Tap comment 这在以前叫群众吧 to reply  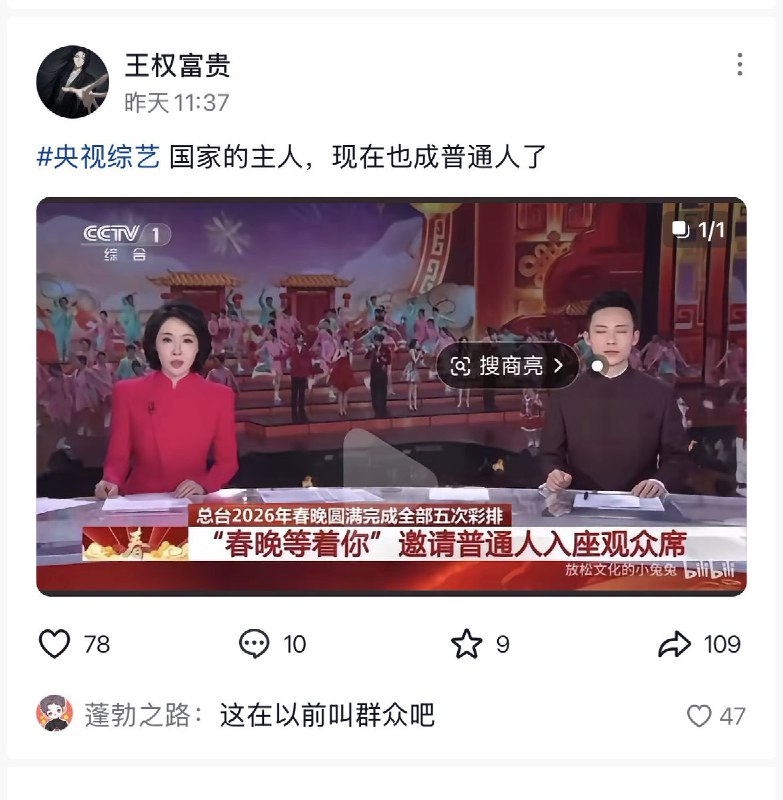click(330, 709)
